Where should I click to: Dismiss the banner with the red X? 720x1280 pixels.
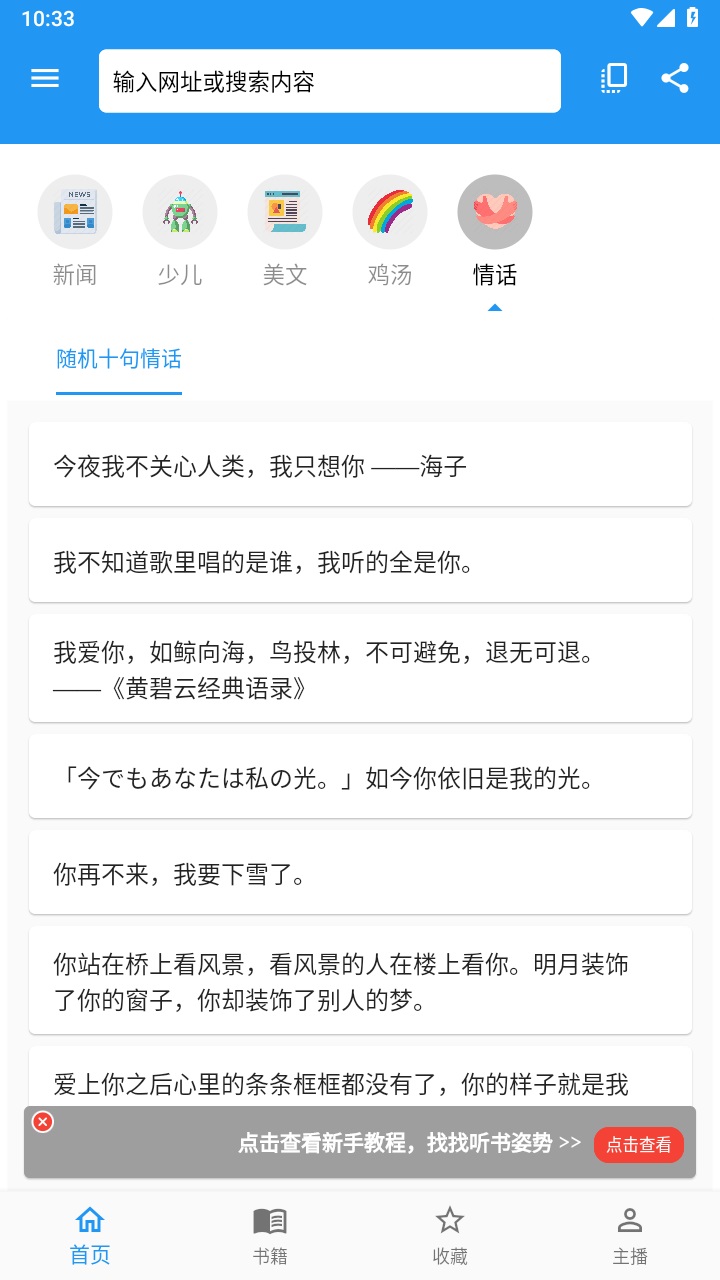coord(41,1123)
